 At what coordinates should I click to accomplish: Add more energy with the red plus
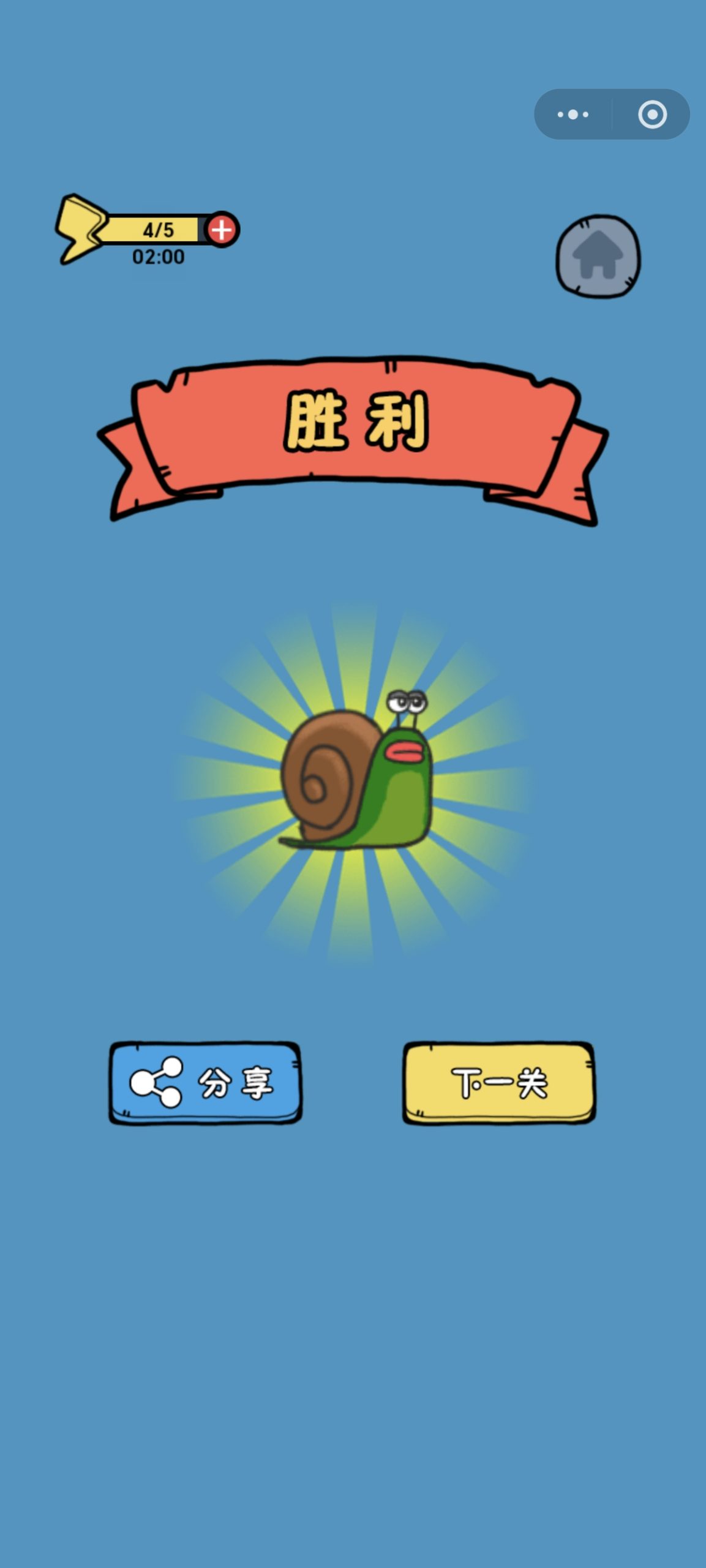pos(222,230)
